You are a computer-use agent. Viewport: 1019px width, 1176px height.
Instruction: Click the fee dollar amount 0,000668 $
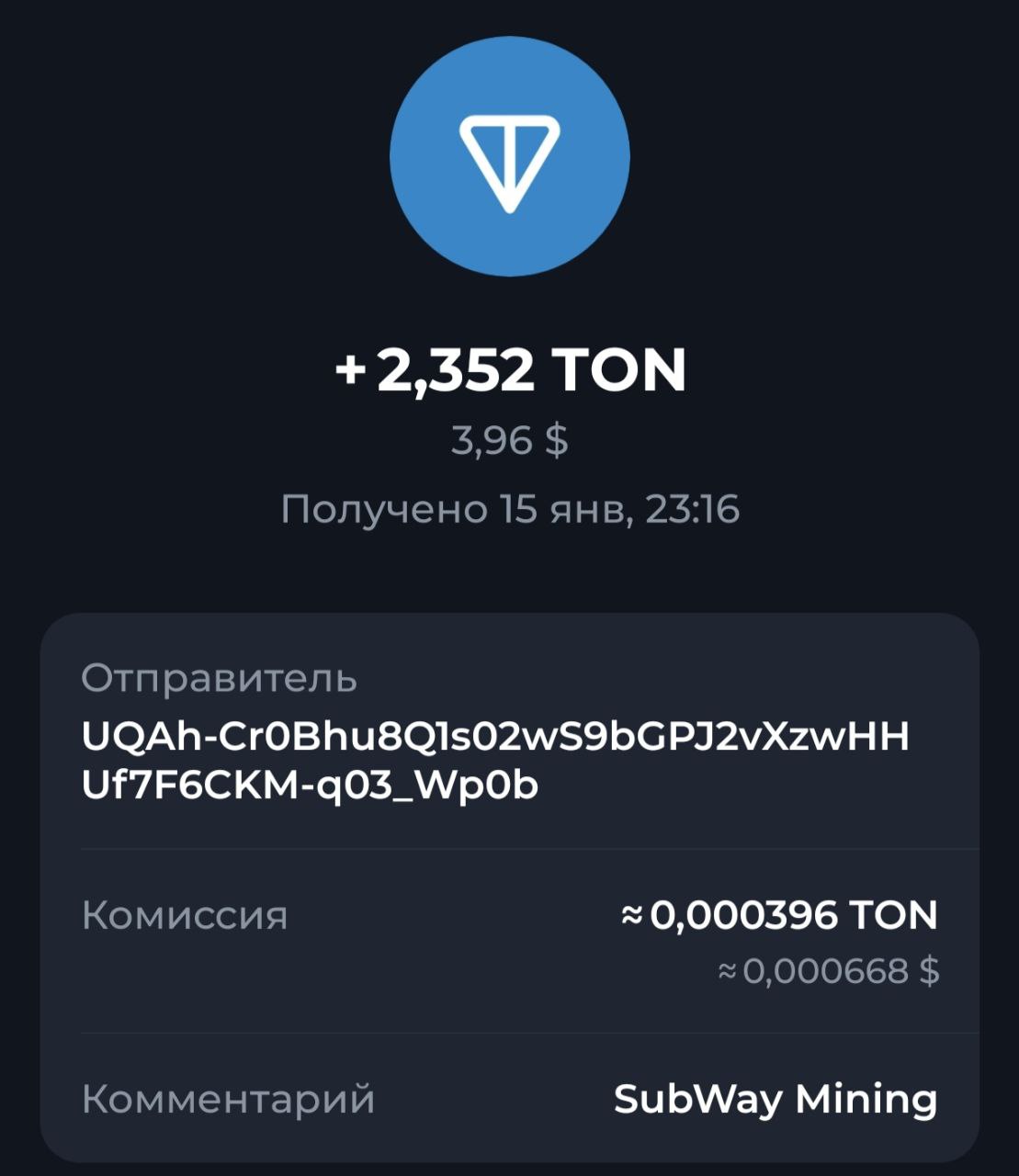click(x=827, y=968)
